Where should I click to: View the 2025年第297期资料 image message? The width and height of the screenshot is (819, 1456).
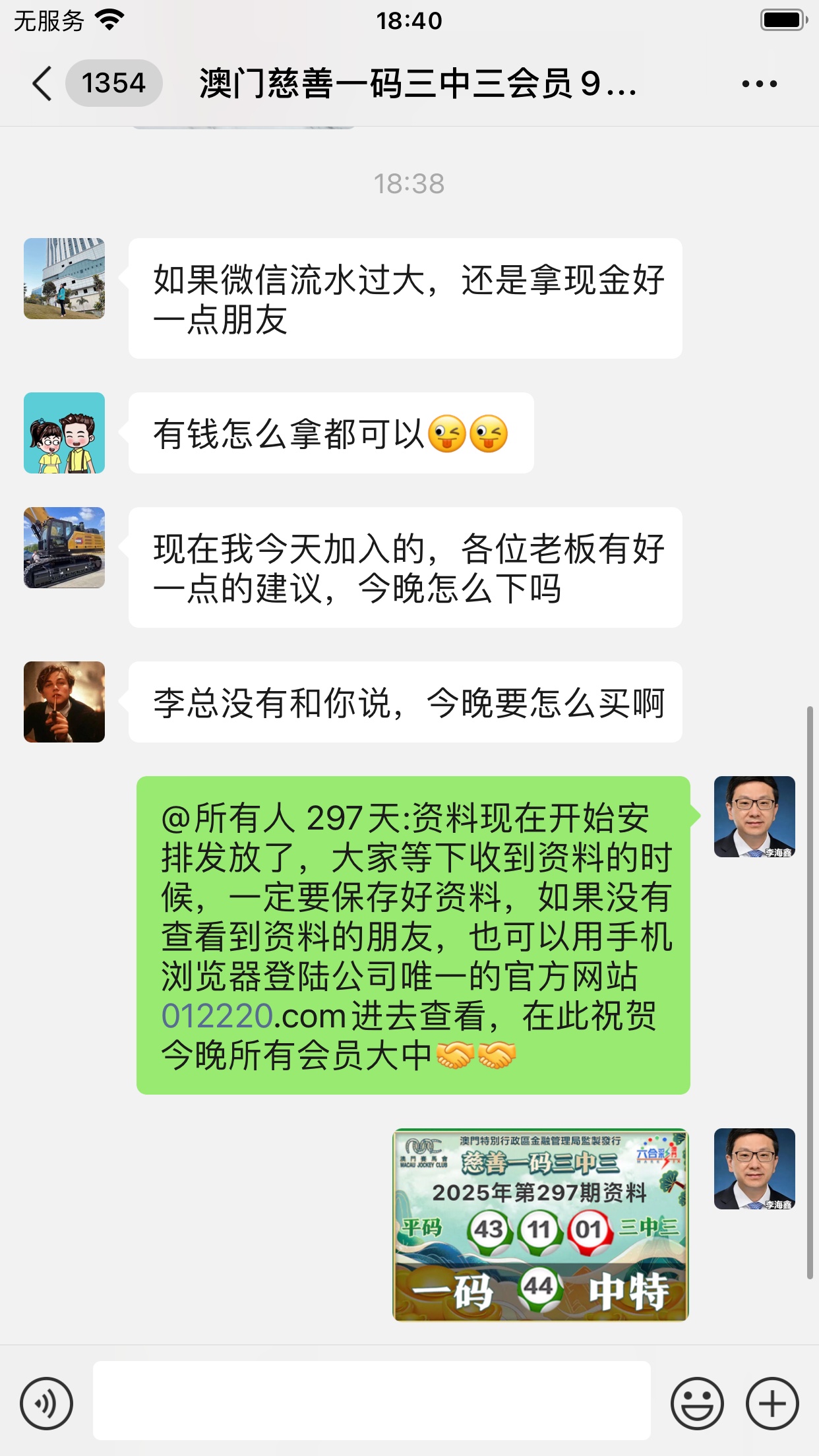coord(540,1225)
